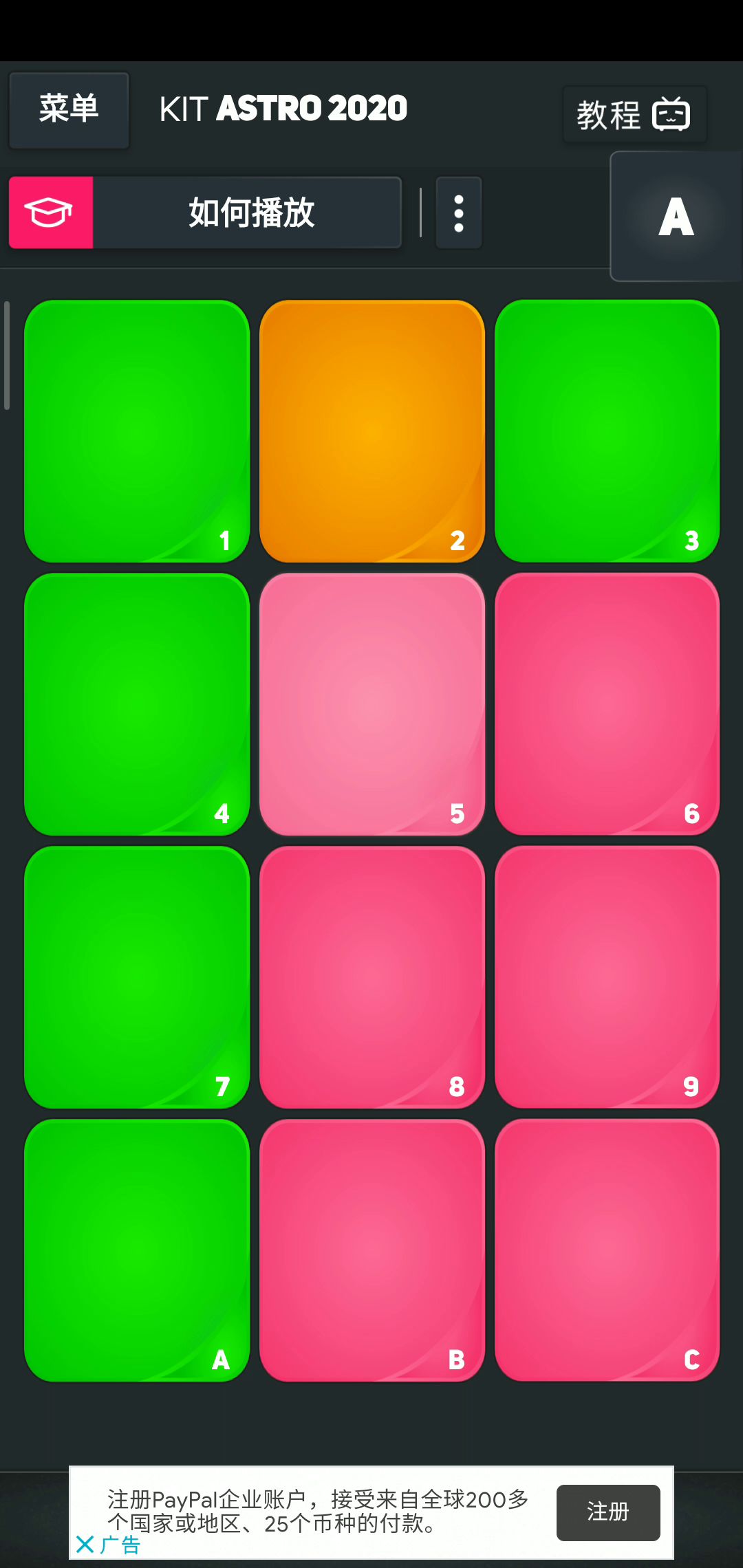The height and width of the screenshot is (1568, 743).
Task: Open the three-dot overflow menu
Action: click(x=459, y=213)
